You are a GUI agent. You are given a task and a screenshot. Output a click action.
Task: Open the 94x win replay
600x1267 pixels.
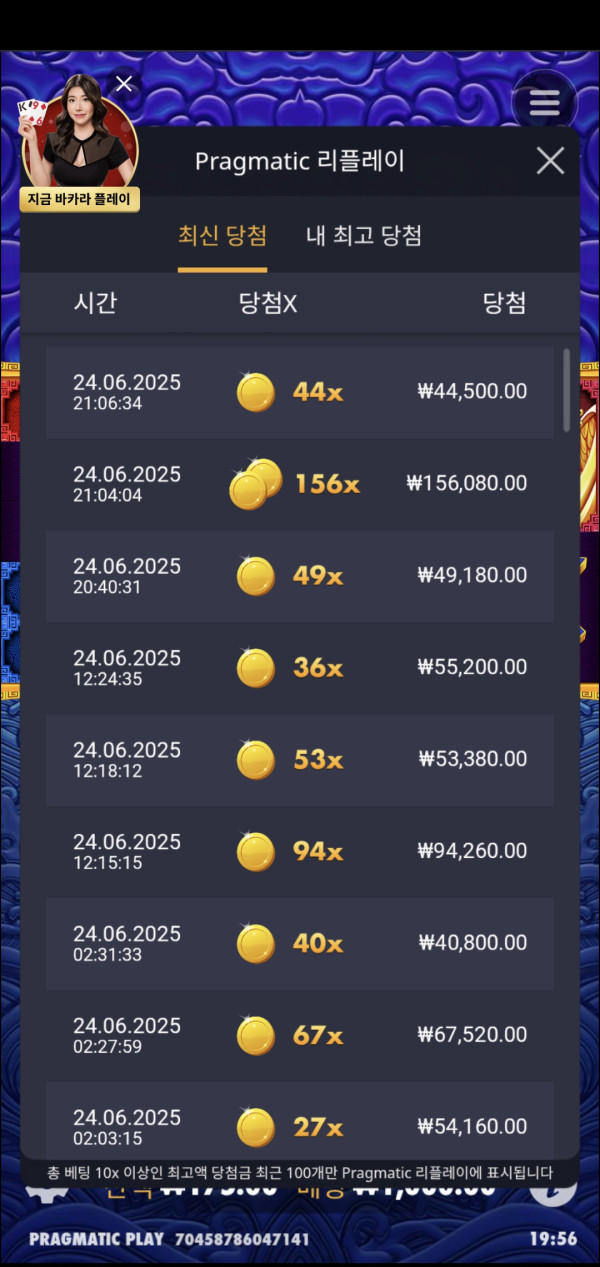click(x=300, y=852)
